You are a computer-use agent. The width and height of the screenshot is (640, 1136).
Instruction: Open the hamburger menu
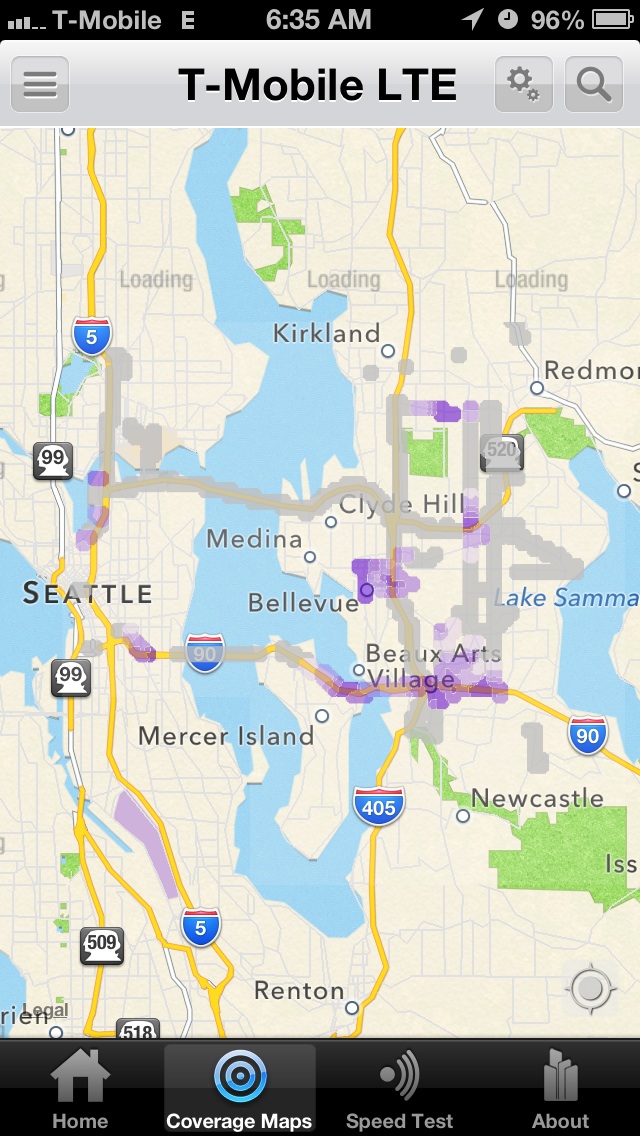pos(40,84)
